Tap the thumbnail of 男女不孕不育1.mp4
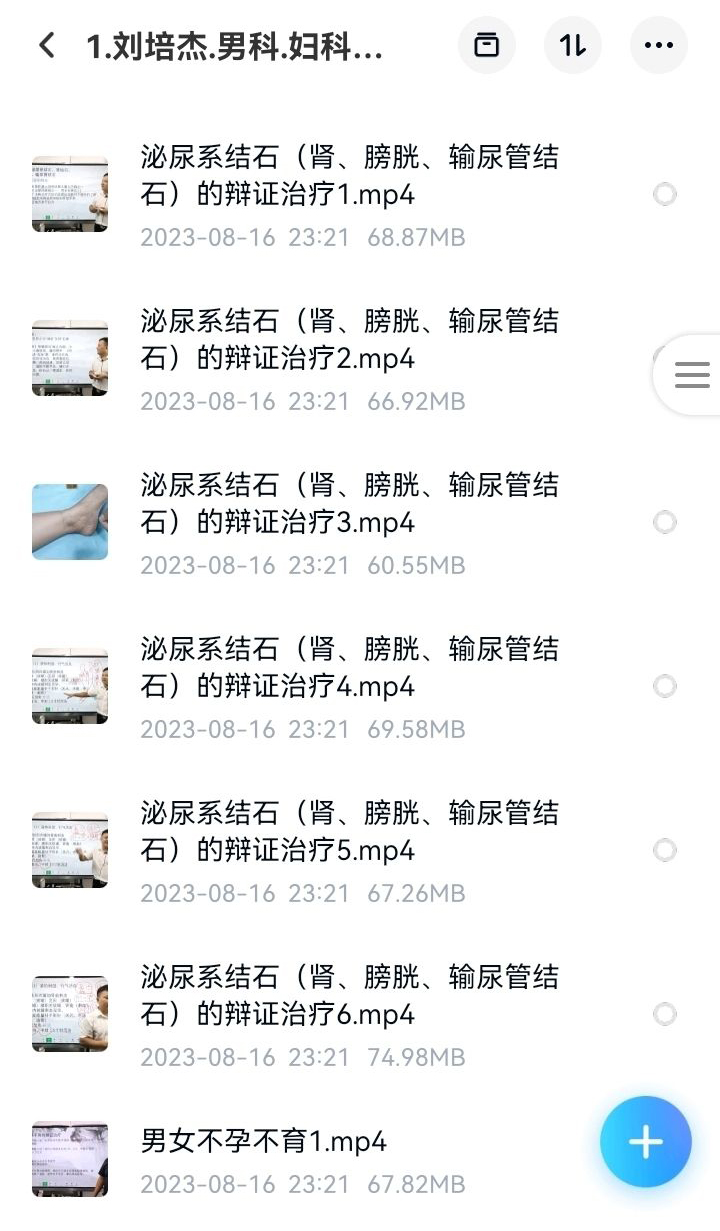The image size is (720, 1231). coord(70,1158)
